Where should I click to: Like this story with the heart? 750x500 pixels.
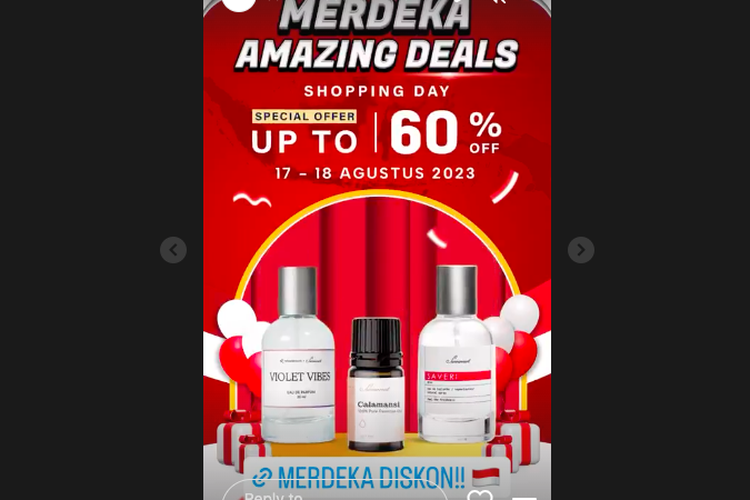point(481,496)
